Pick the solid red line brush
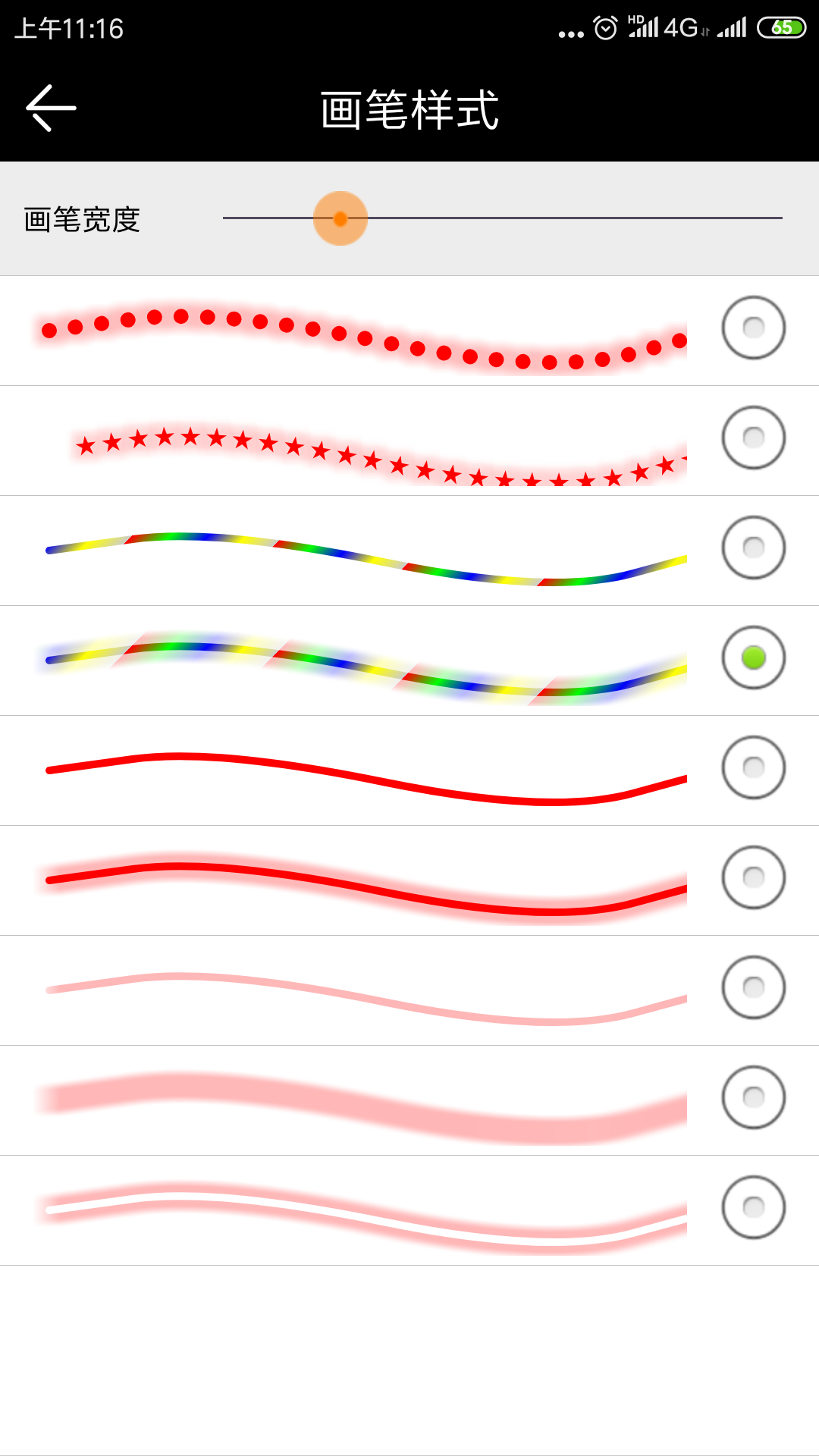 [753, 767]
